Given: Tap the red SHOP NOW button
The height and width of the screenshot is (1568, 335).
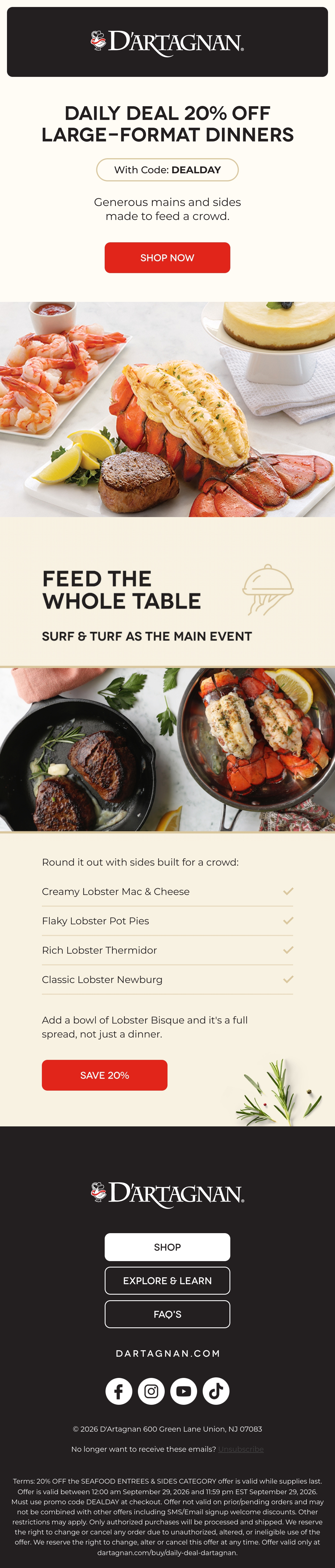Looking at the screenshot, I should tap(167, 257).
